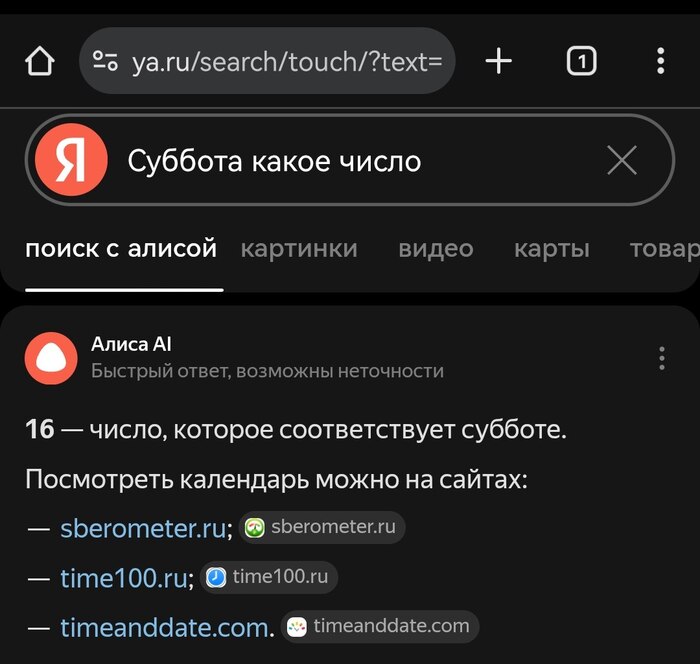Go to the browser home page
This screenshot has height=664, width=700.
[39, 62]
